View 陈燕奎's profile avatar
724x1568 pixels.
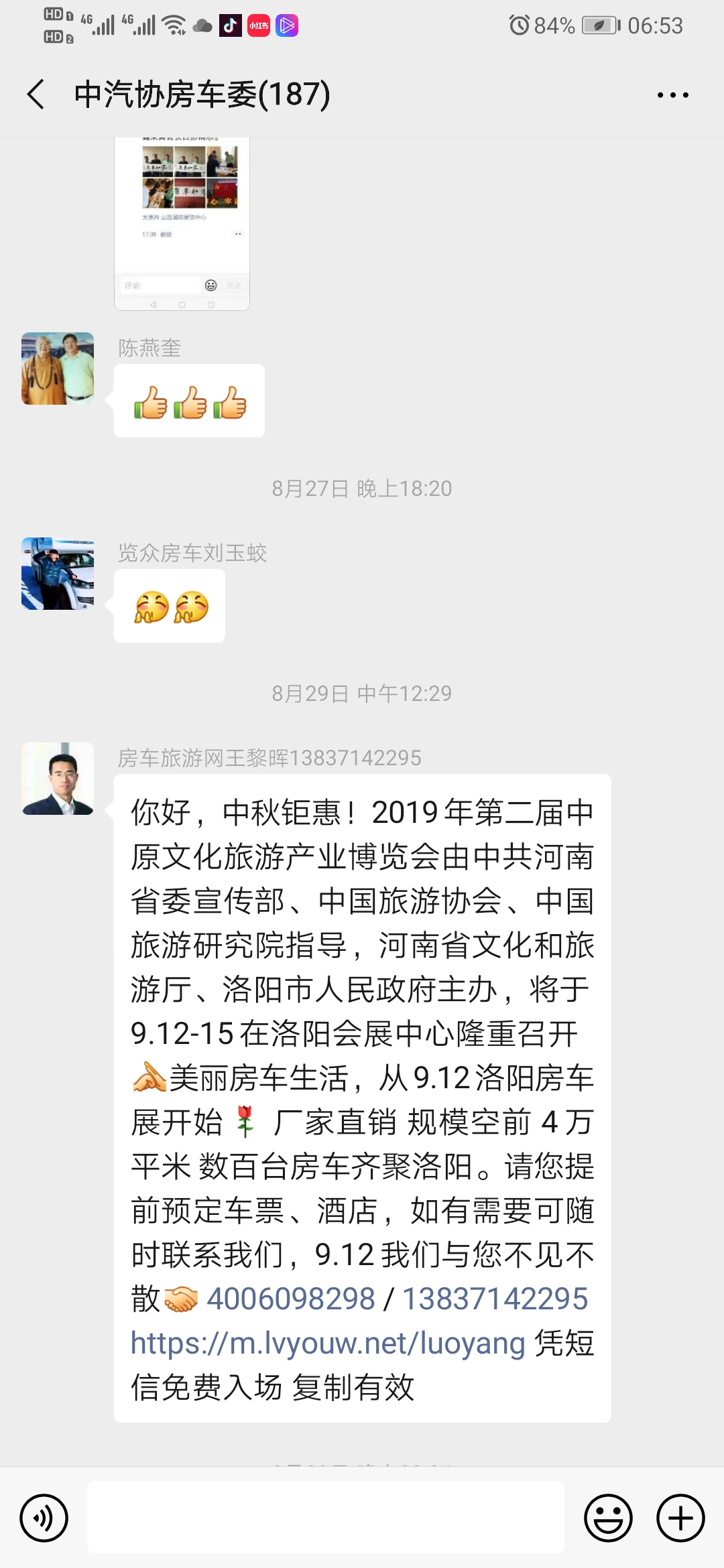58,369
